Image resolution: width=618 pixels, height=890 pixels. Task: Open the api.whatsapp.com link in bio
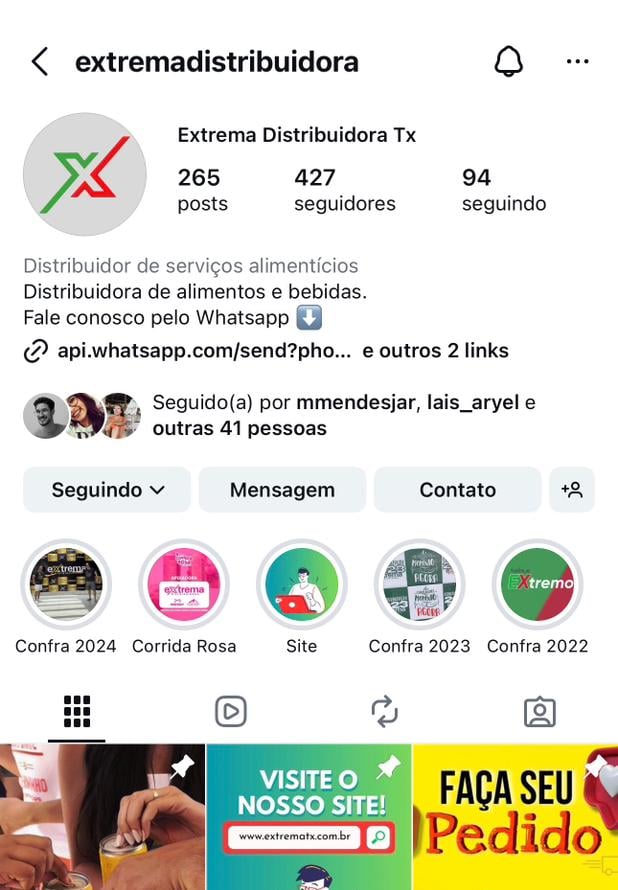point(204,351)
